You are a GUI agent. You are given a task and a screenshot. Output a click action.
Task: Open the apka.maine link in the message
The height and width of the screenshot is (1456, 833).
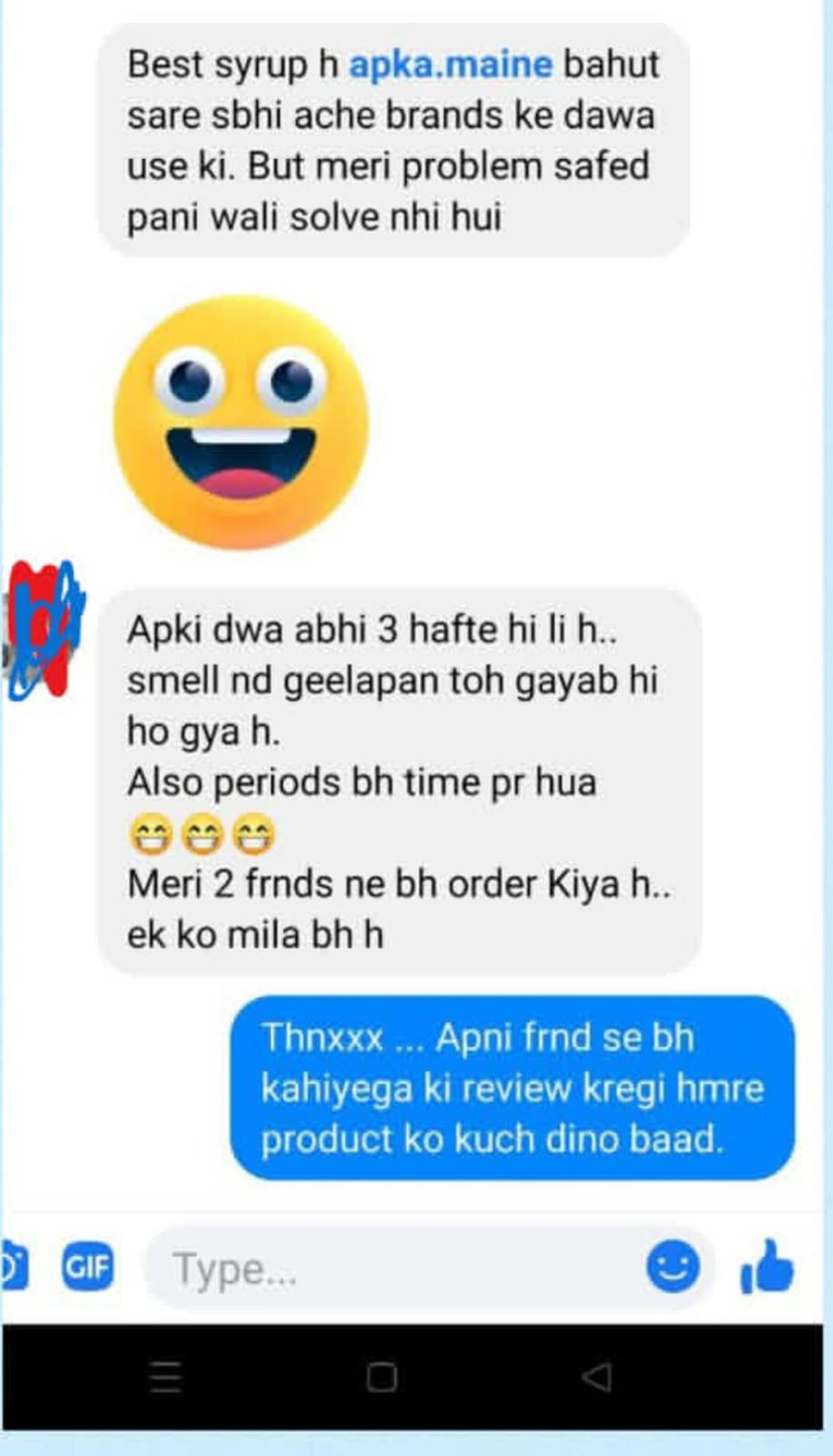pyautogui.click(x=450, y=65)
